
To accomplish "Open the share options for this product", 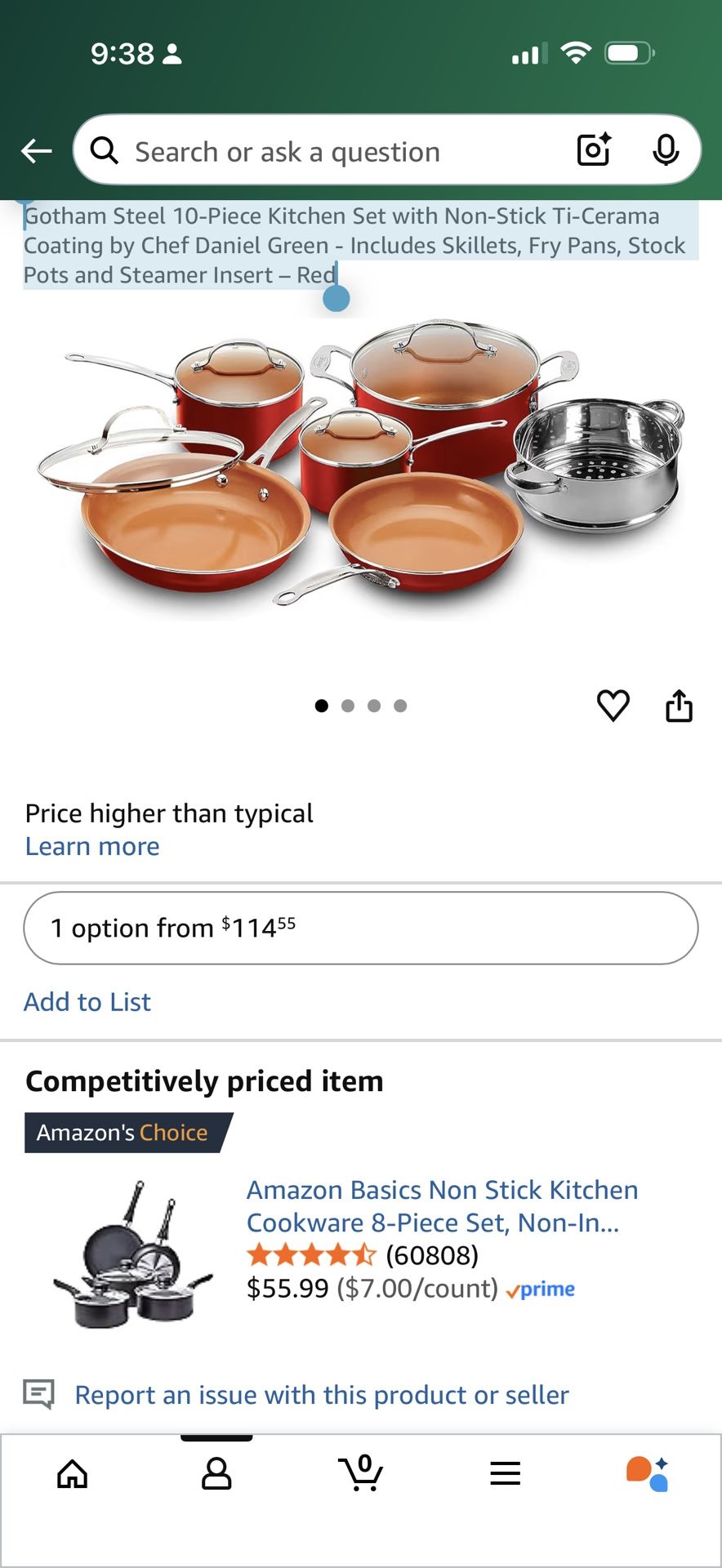I will point(679,706).
